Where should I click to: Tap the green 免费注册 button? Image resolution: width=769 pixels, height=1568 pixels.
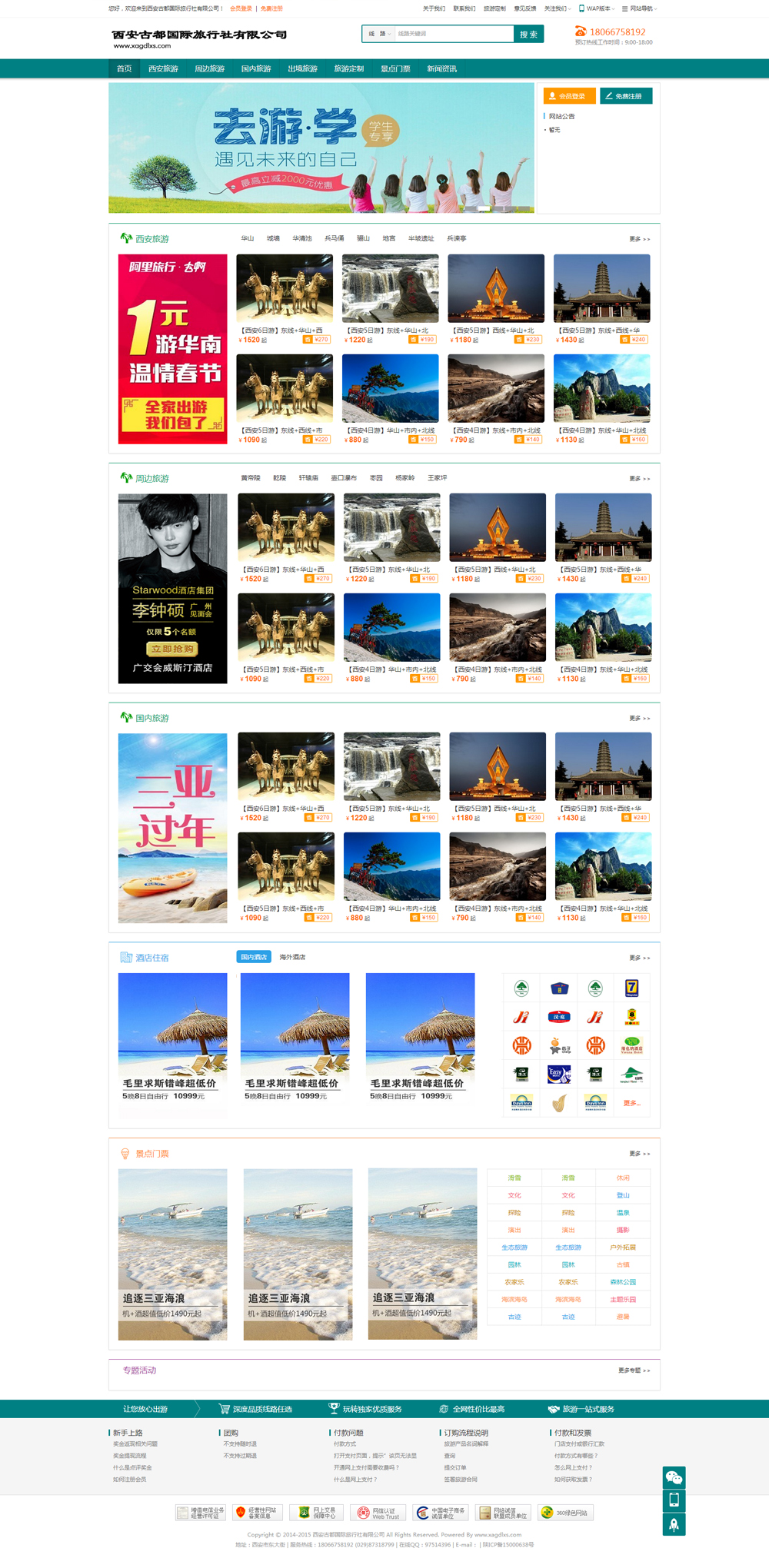point(626,96)
